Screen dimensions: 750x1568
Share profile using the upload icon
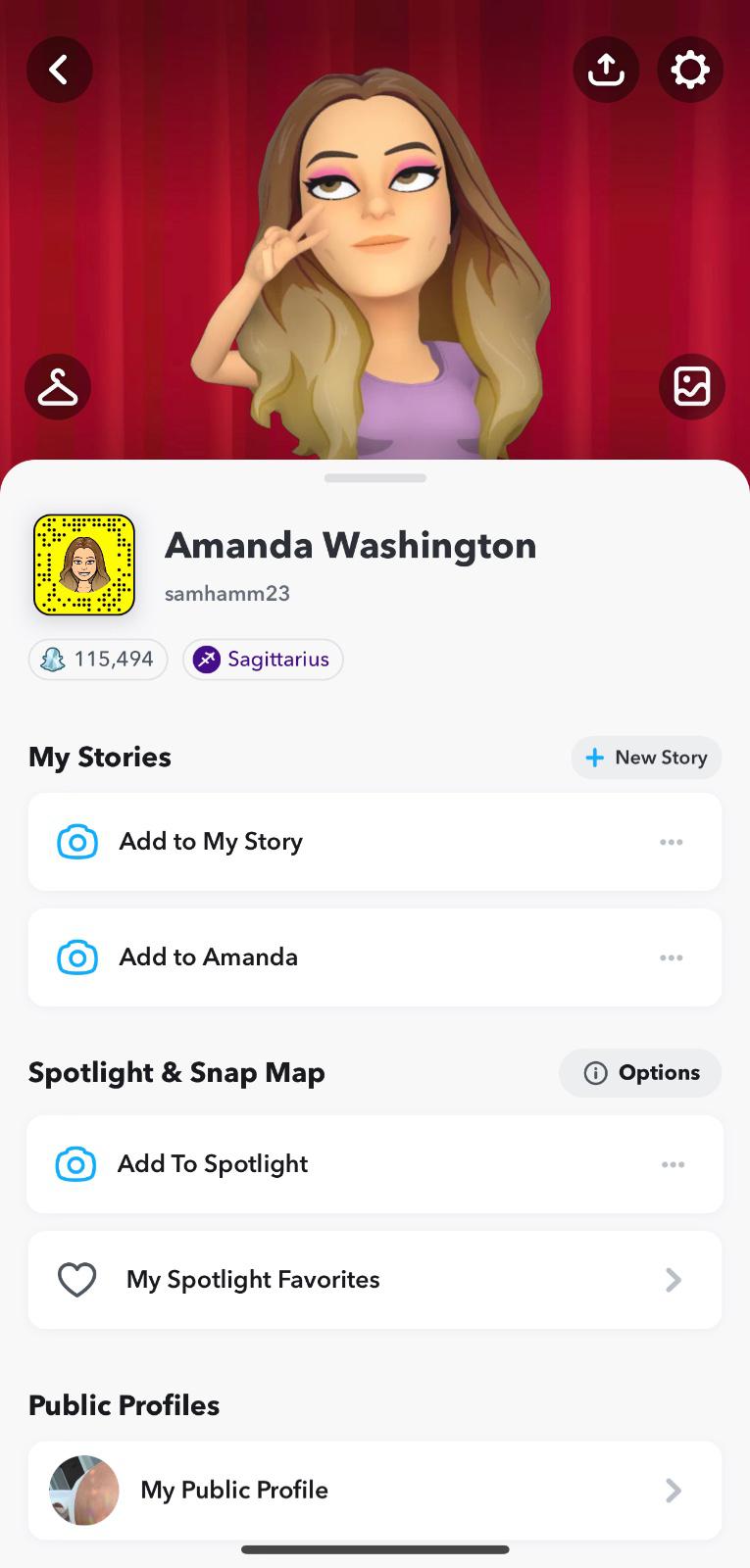click(x=606, y=70)
